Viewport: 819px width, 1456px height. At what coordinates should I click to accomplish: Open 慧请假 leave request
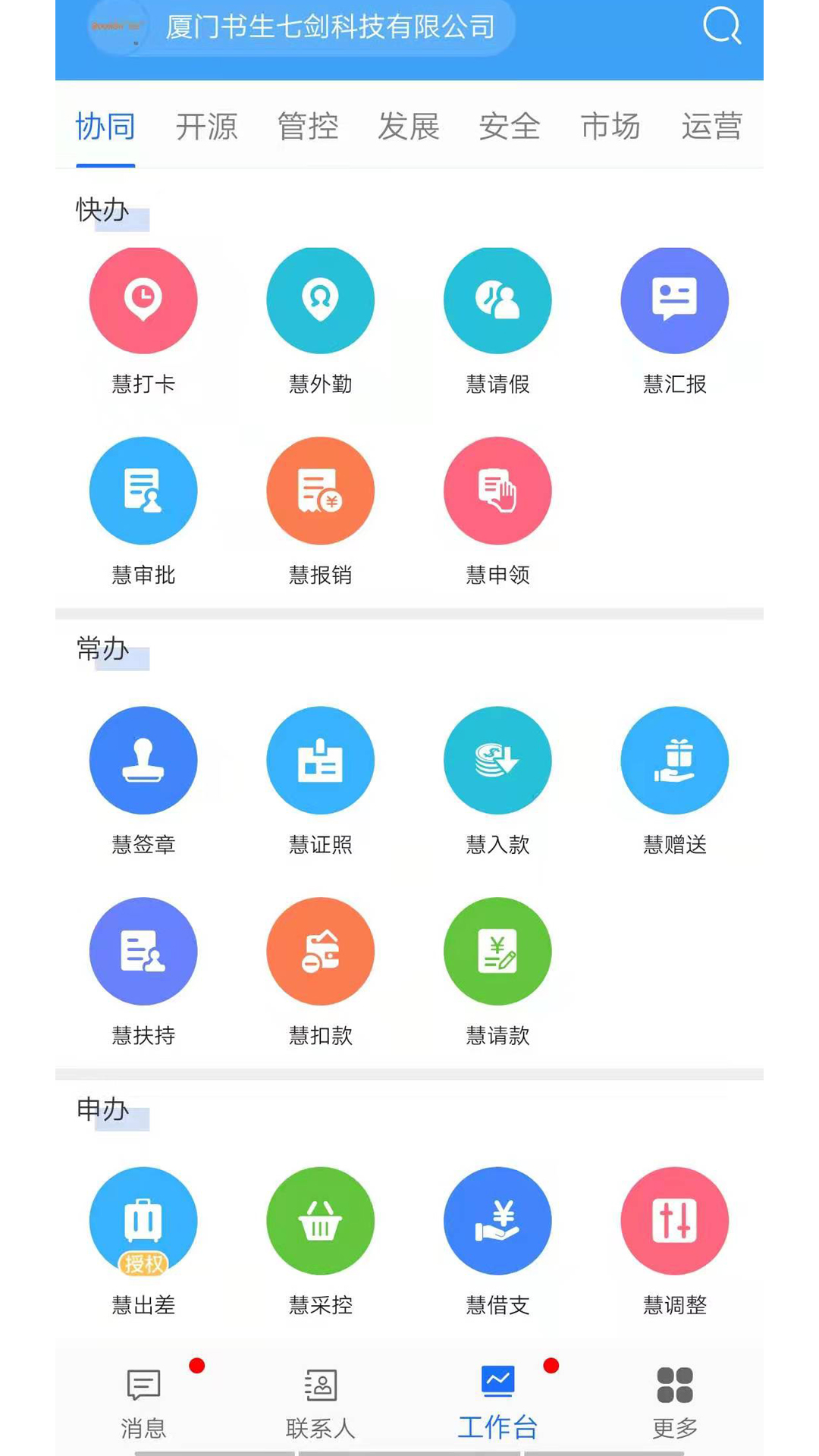(x=497, y=300)
